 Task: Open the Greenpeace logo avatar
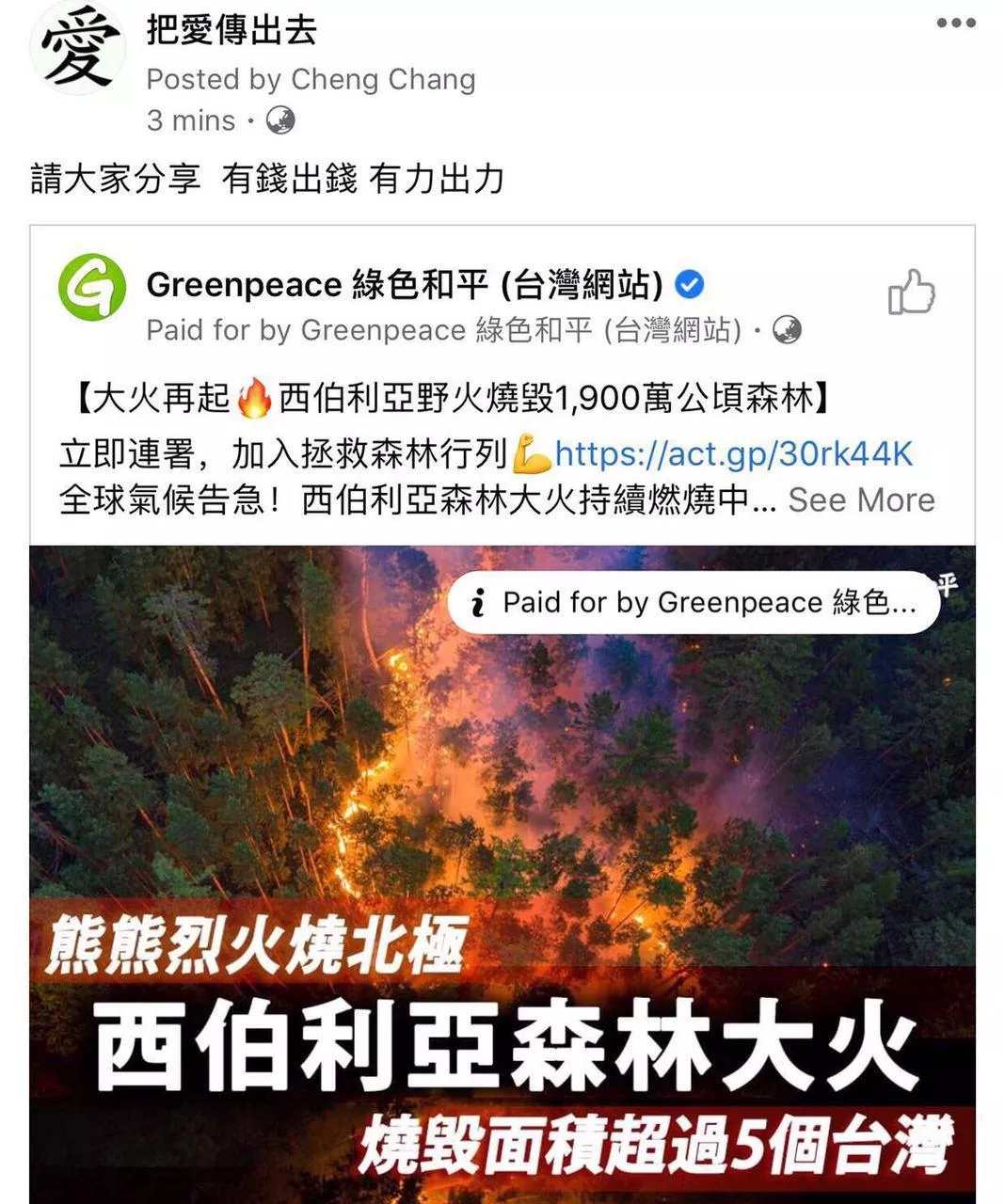tap(91, 287)
